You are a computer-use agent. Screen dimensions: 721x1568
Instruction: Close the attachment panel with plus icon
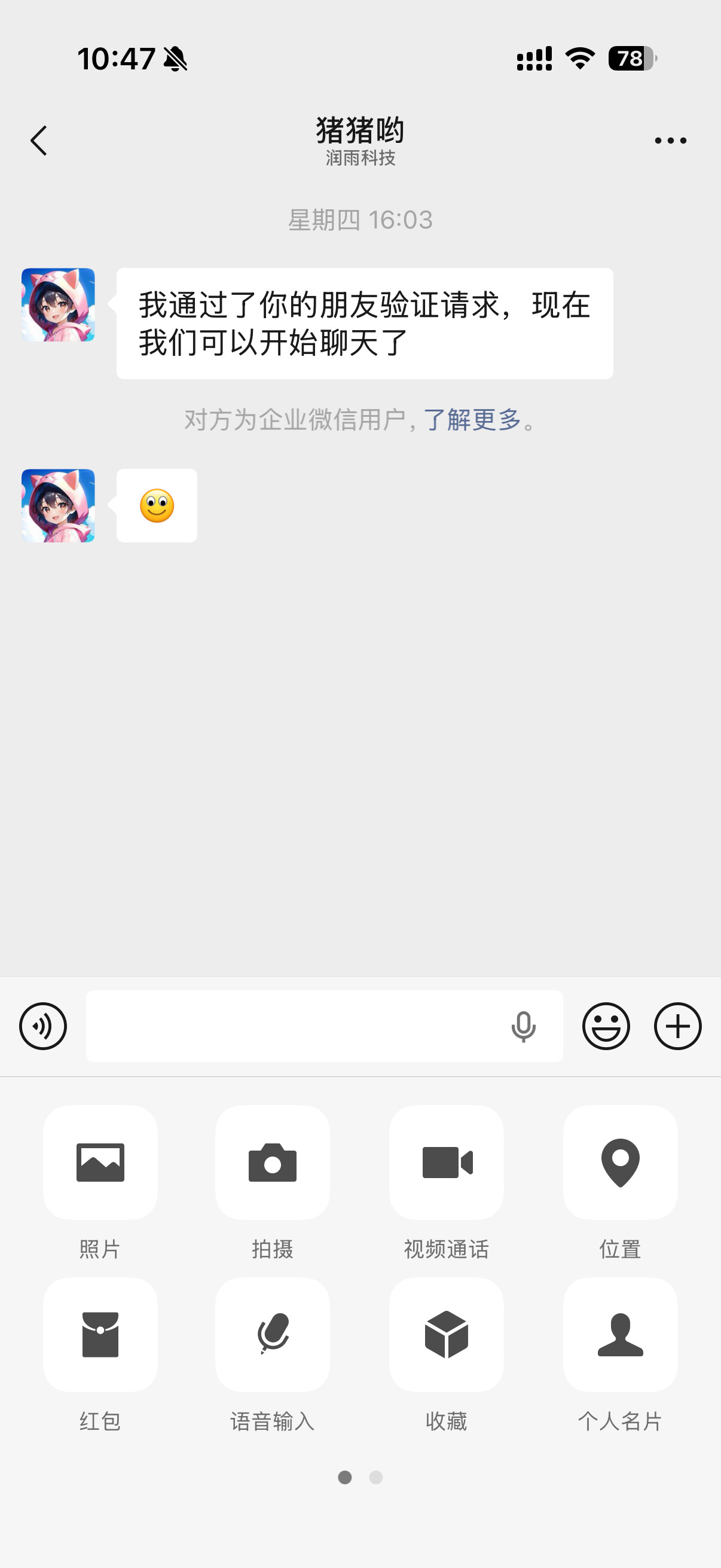click(x=677, y=1026)
